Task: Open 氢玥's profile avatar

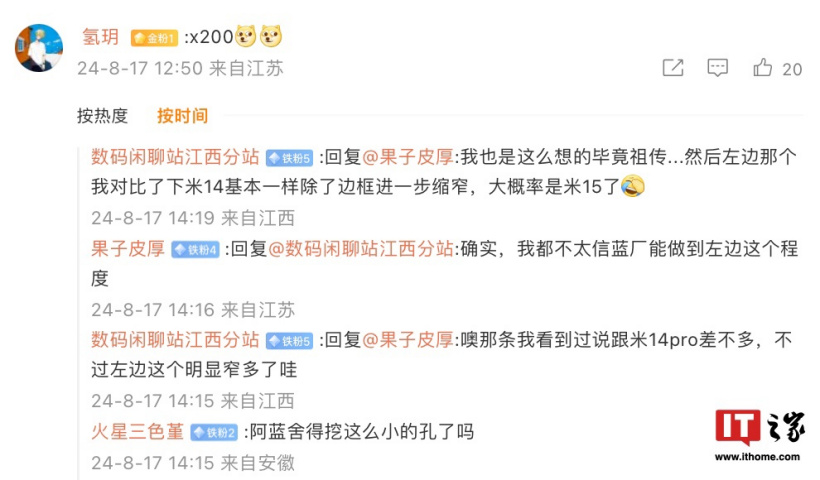Action: pos(40,47)
